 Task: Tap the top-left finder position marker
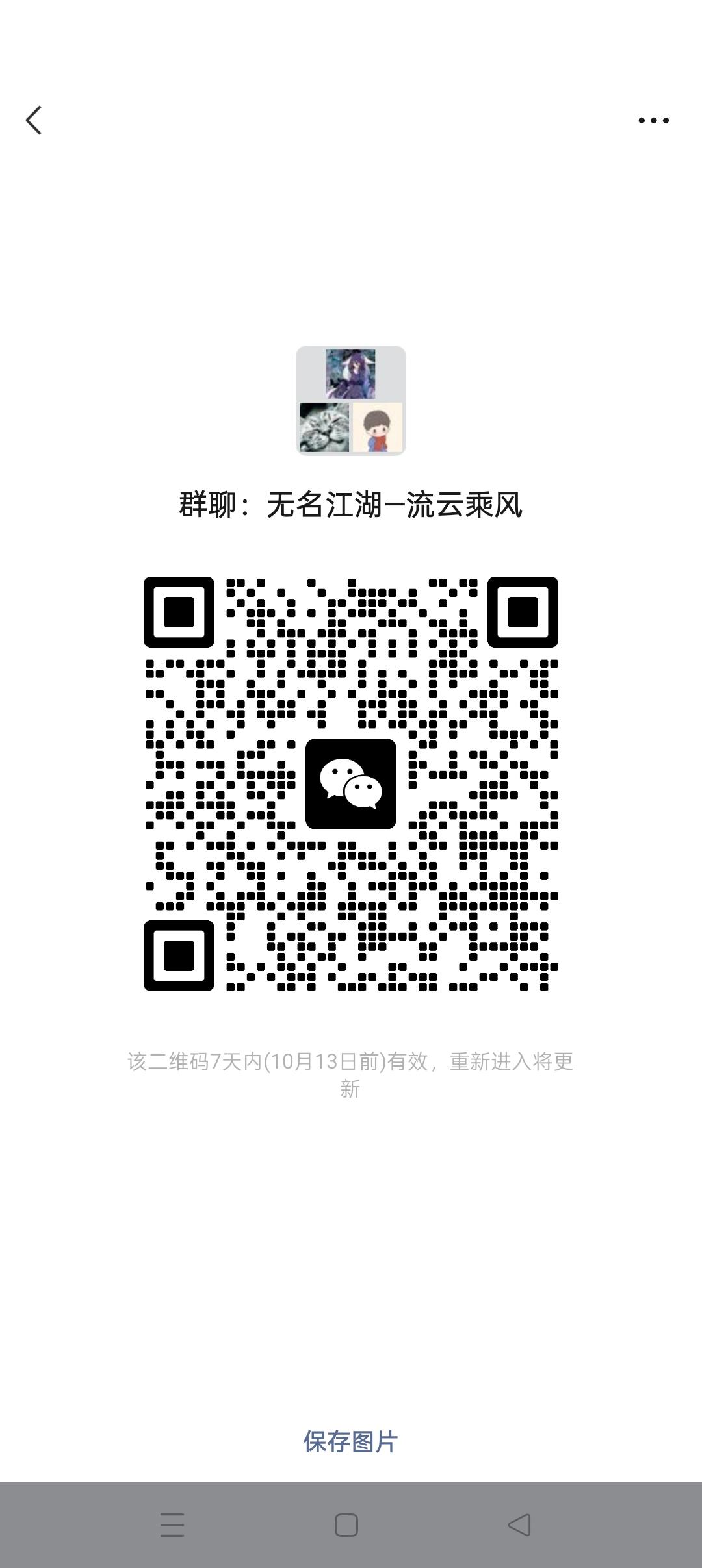[x=180, y=613]
